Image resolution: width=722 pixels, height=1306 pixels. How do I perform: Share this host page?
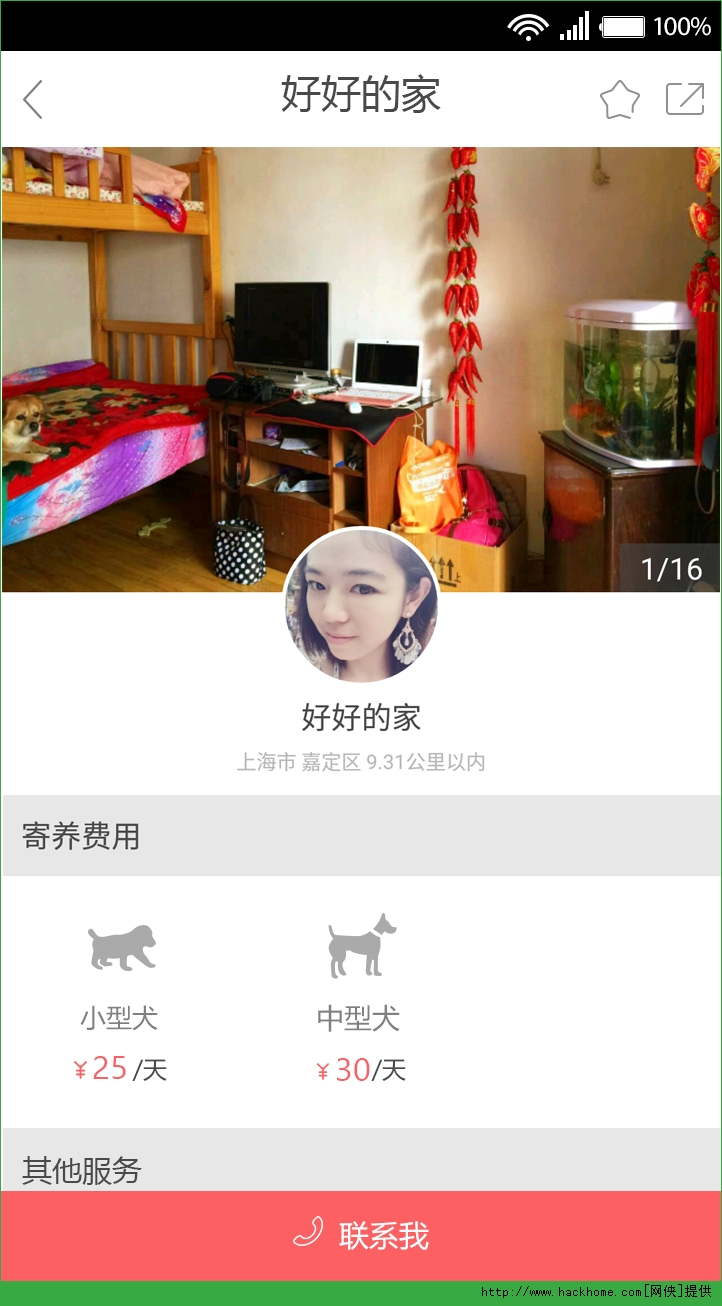685,99
